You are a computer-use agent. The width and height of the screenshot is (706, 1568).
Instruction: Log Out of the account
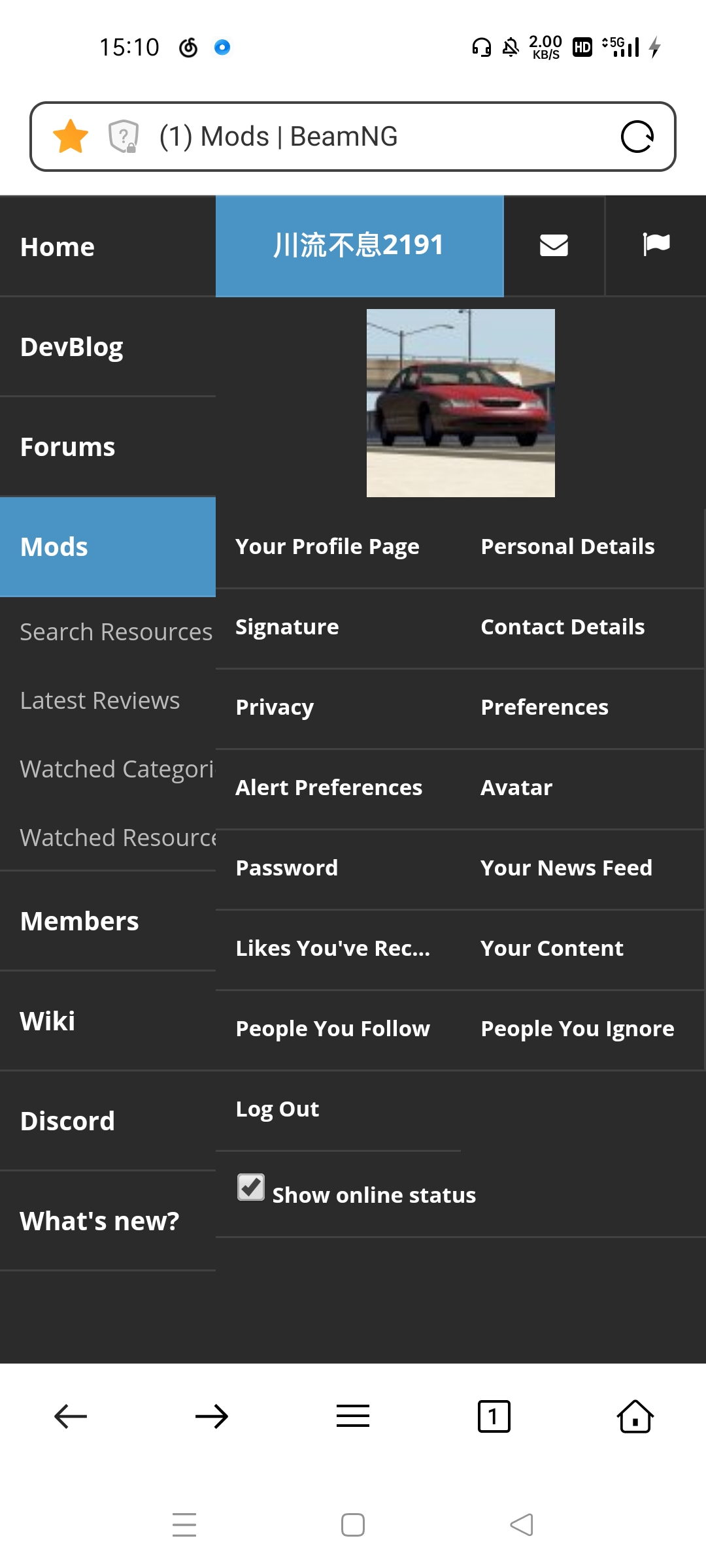pos(277,1109)
